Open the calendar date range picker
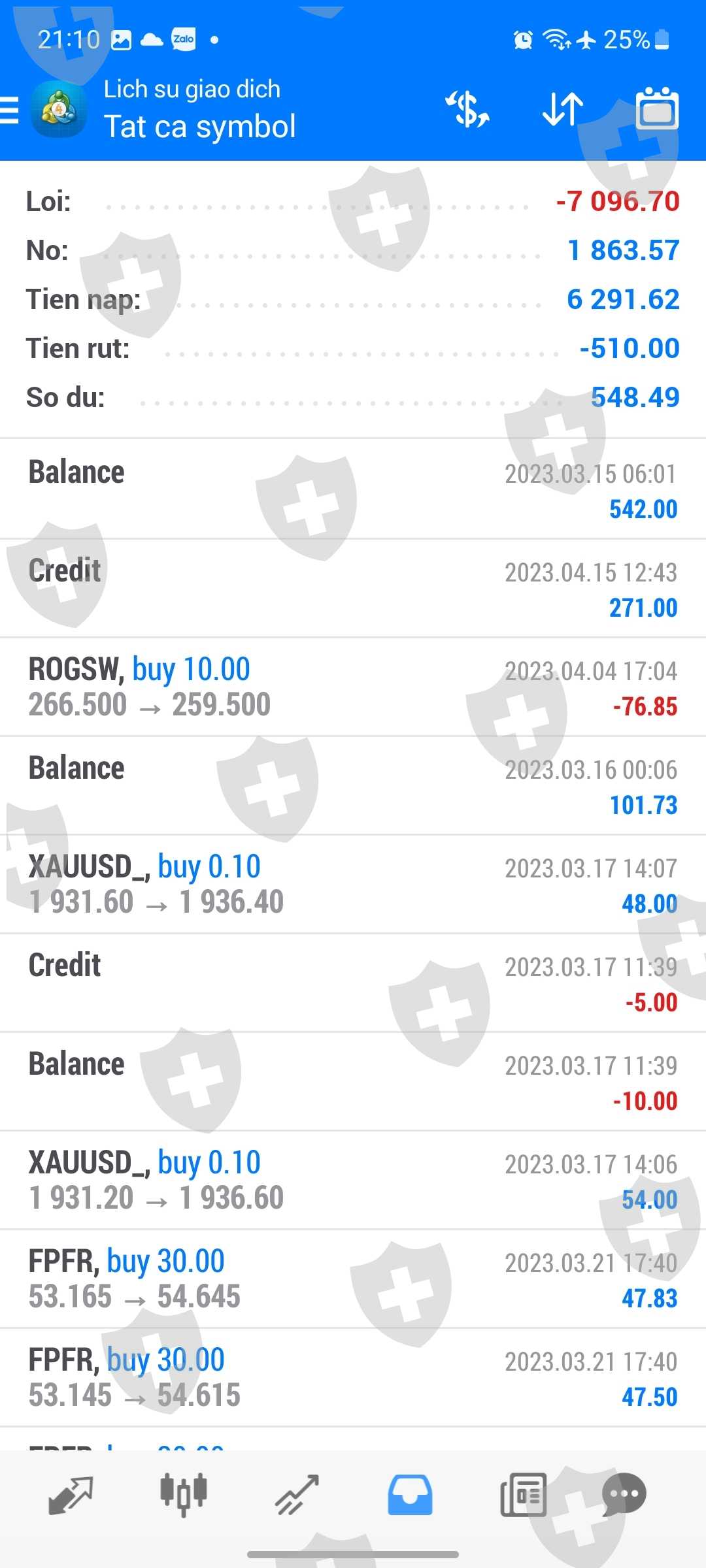 [657, 109]
